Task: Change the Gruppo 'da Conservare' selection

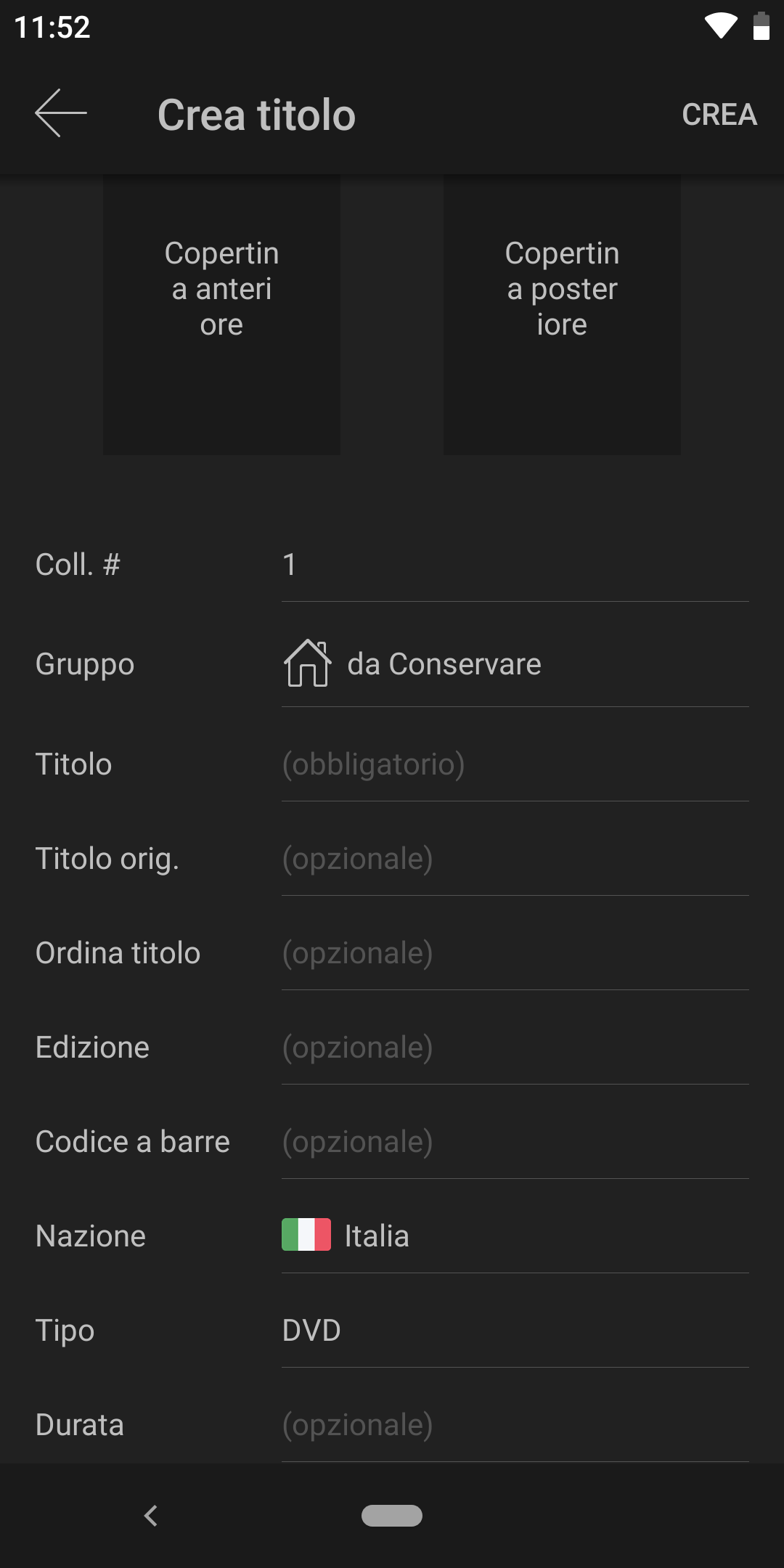Action: 515,664
